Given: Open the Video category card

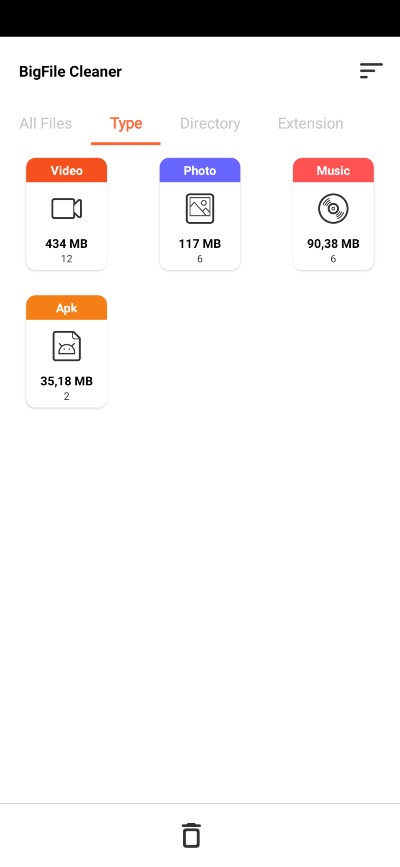Looking at the screenshot, I should pyautogui.click(x=66, y=214).
